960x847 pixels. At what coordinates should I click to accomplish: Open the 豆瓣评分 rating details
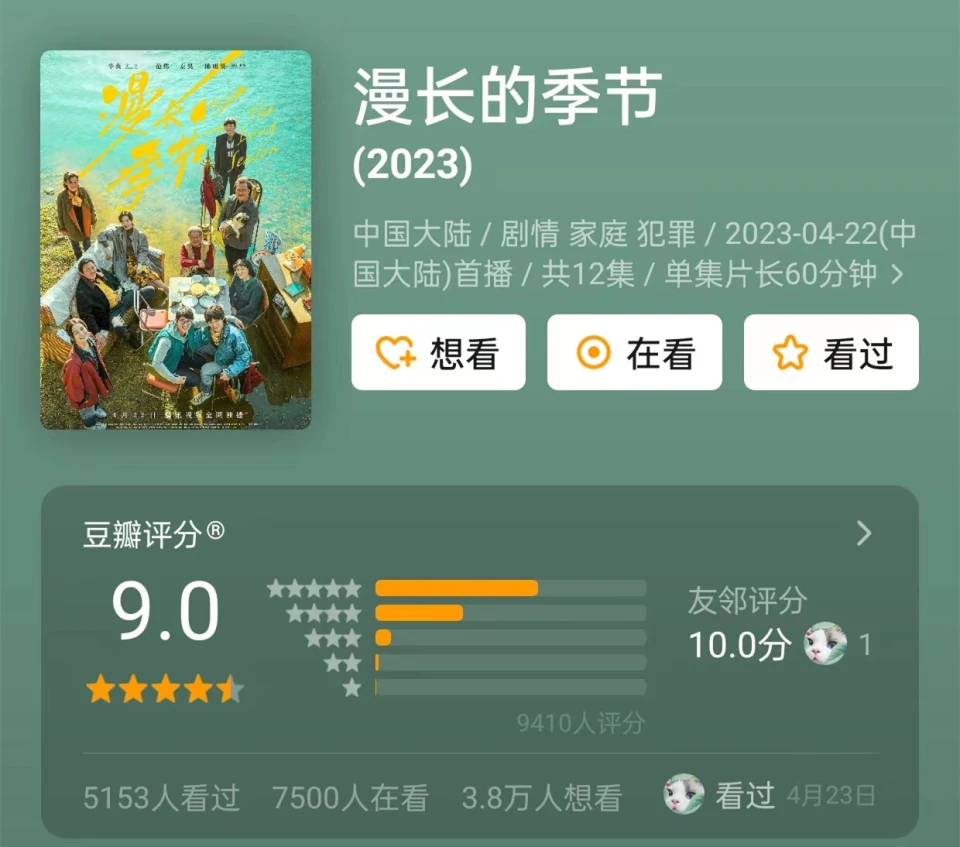coord(864,534)
